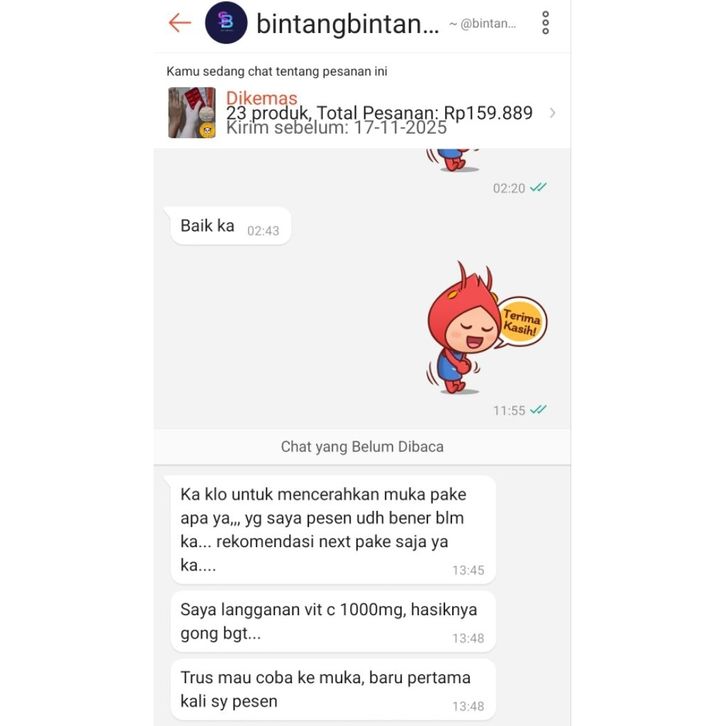726x726 pixels.
Task: Open the Dikemas order details card
Action: (x=362, y=112)
